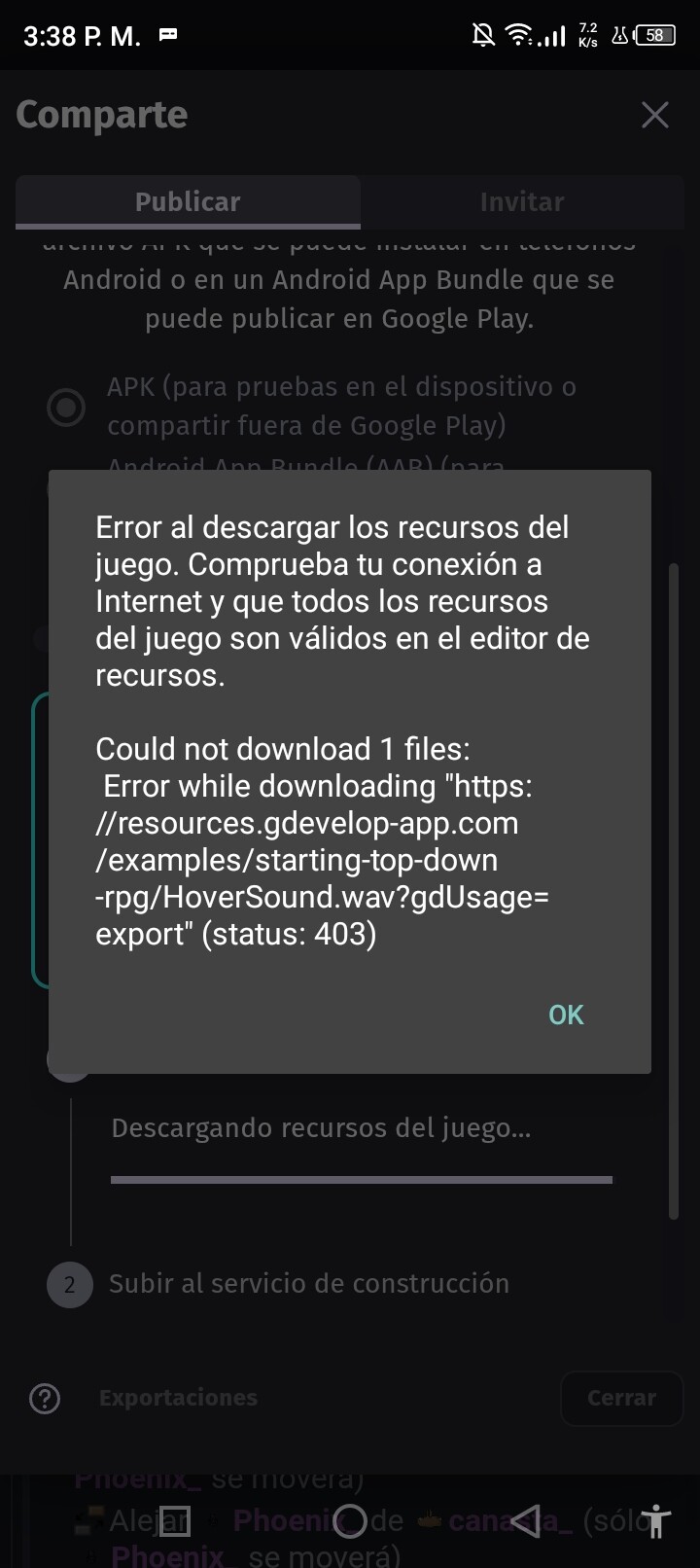Close the Comparte panel
The width and height of the screenshot is (700, 1568).
pos(655,115)
